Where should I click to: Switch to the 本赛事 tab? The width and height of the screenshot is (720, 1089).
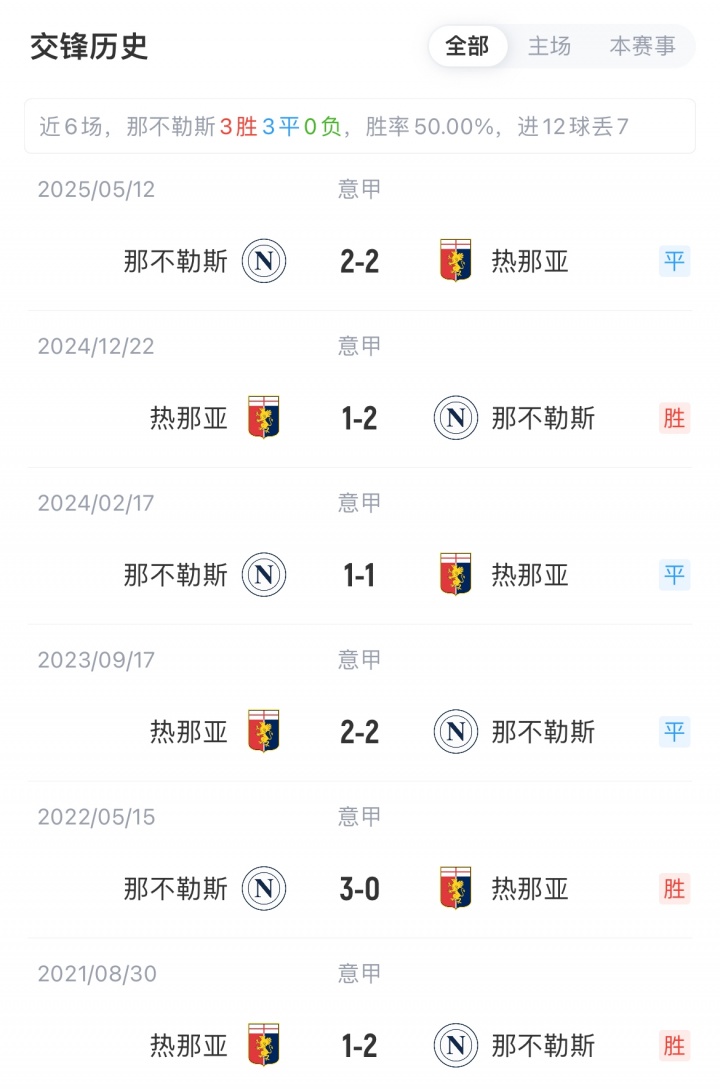[x=642, y=46]
